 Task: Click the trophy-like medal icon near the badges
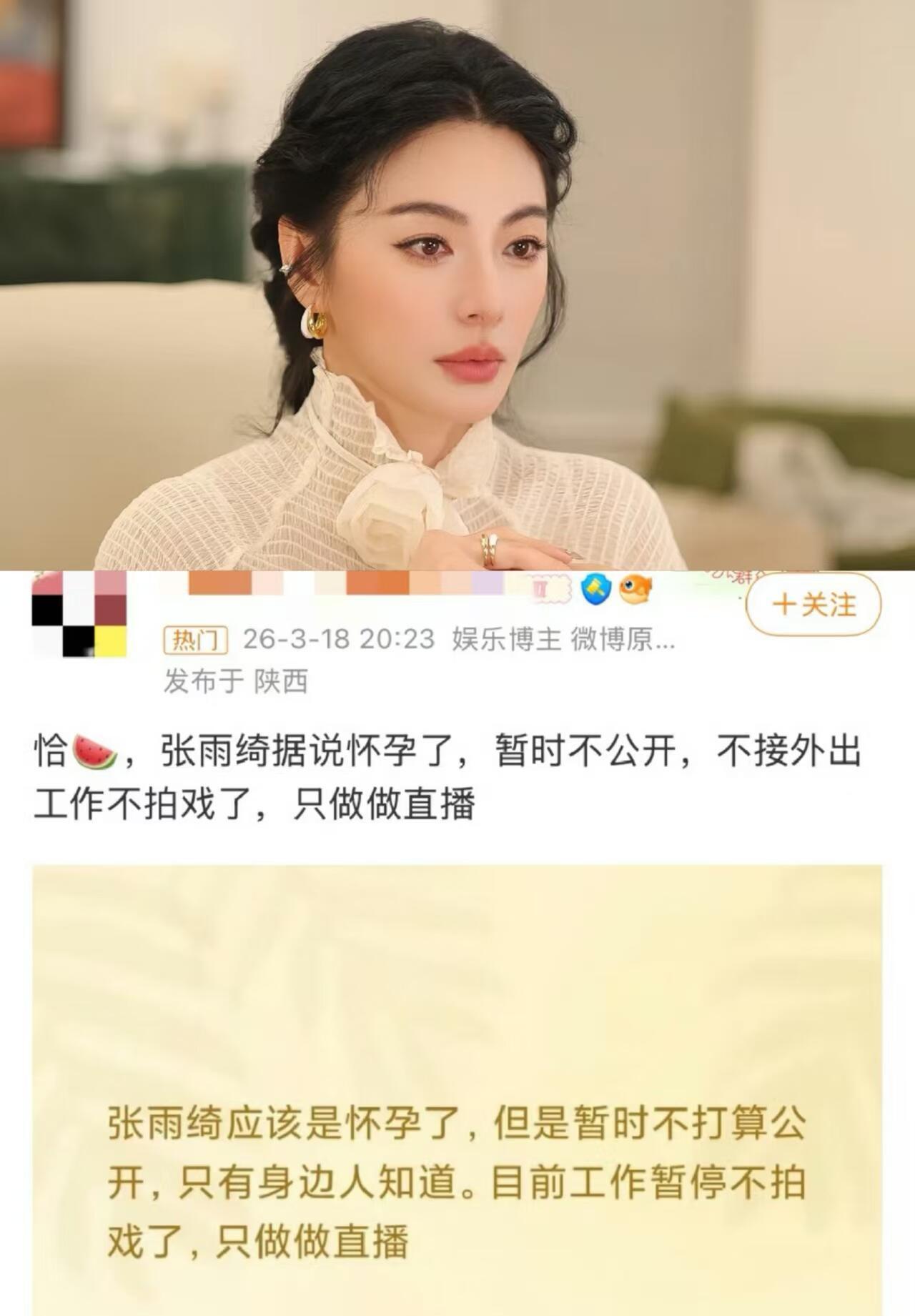[x=539, y=587]
